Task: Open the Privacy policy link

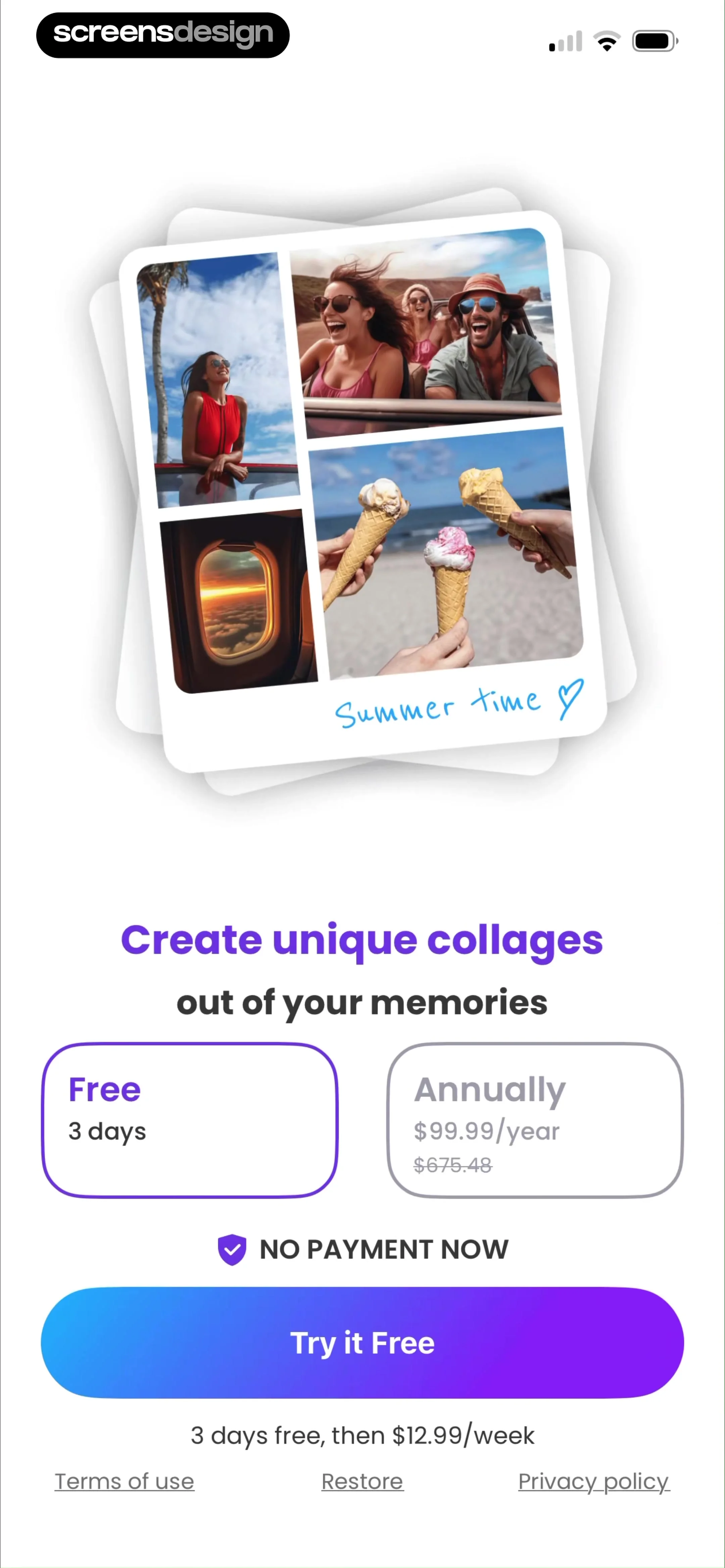Action: pyautogui.click(x=594, y=1482)
